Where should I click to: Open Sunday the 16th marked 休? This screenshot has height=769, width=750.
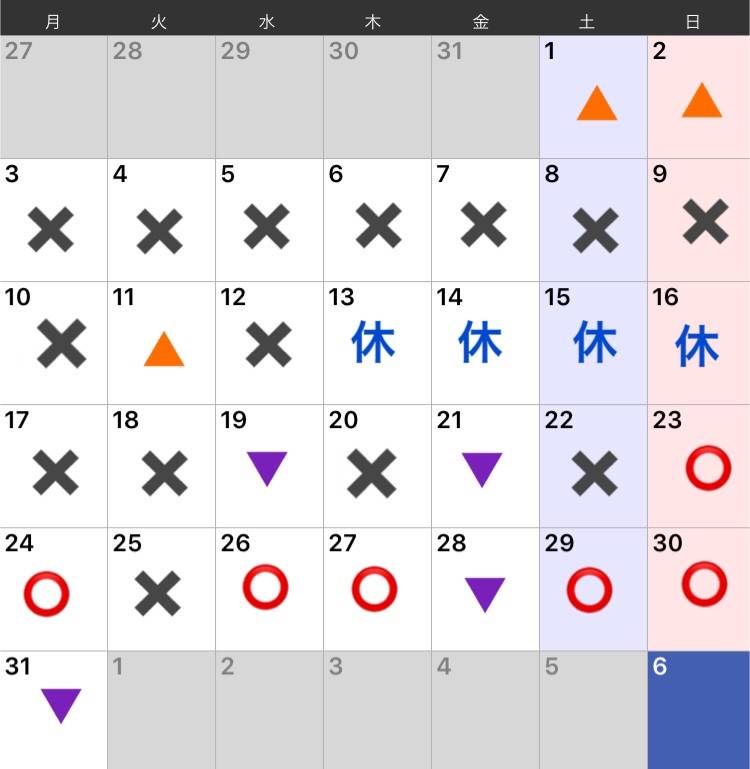pyautogui.click(x=699, y=344)
